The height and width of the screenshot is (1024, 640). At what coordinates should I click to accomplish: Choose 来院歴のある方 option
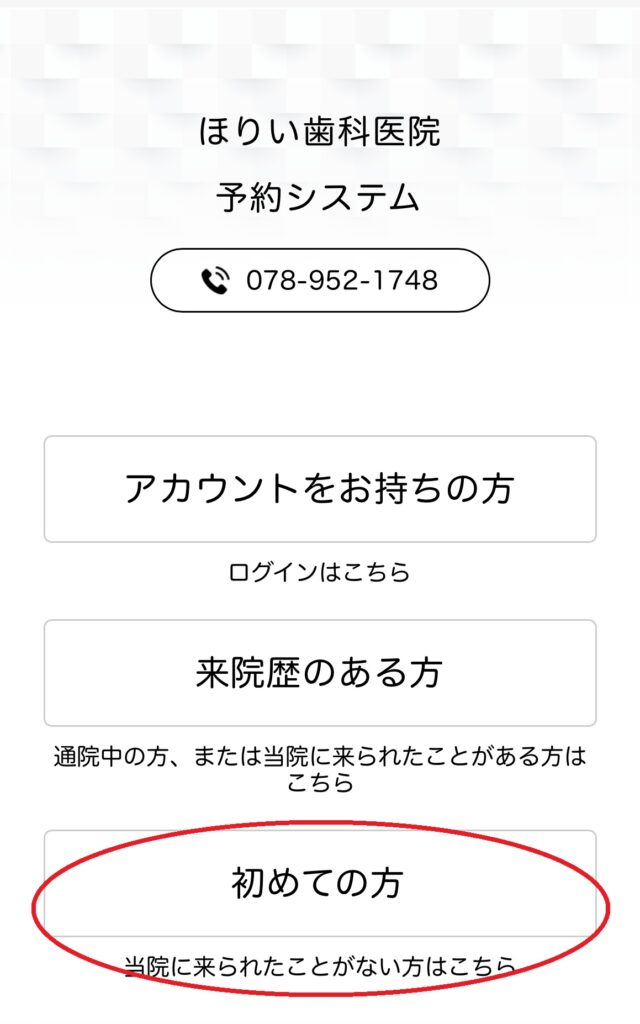tap(320, 673)
